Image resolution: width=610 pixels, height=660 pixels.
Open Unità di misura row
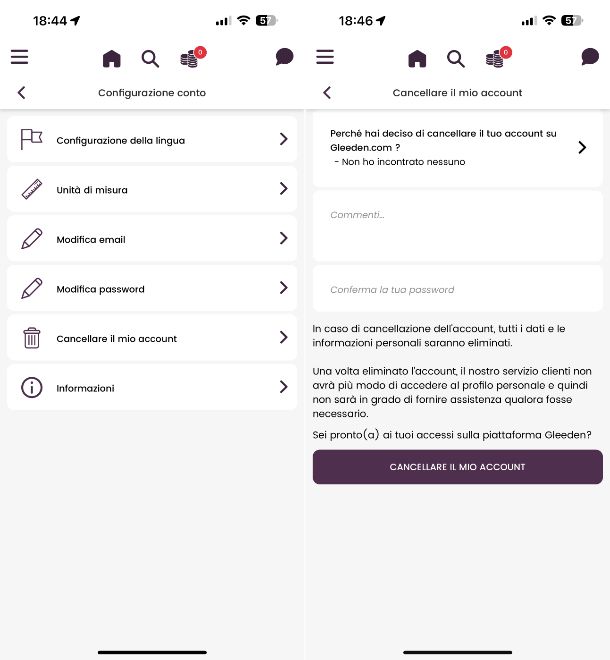(152, 189)
